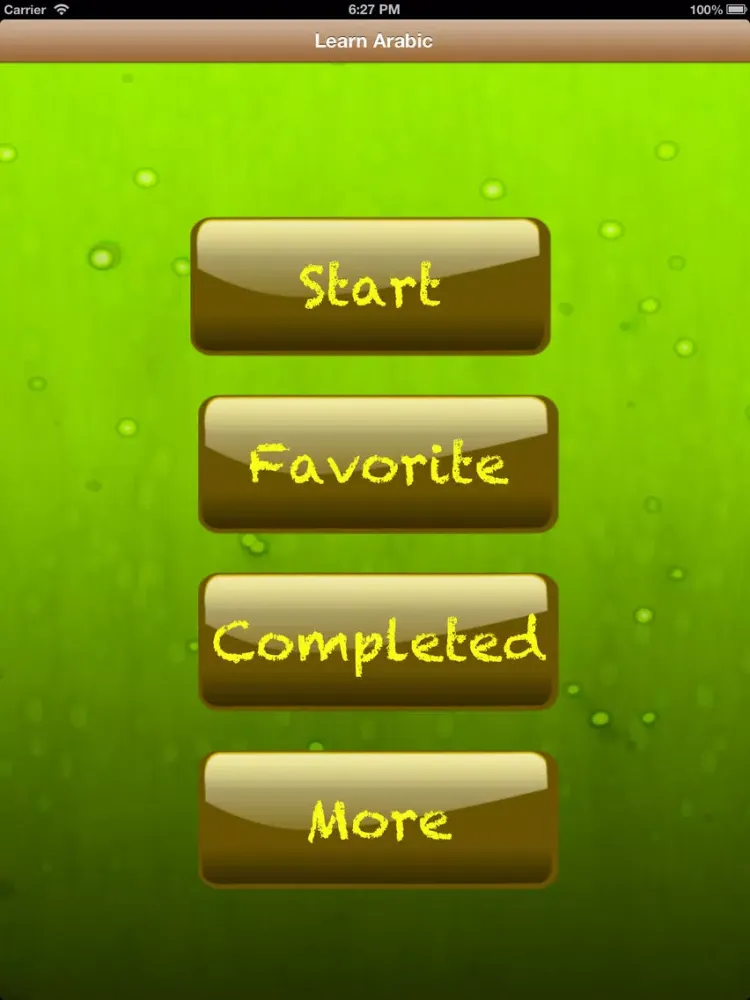Open the Favorite list
The image size is (750, 1000).
coord(378,464)
